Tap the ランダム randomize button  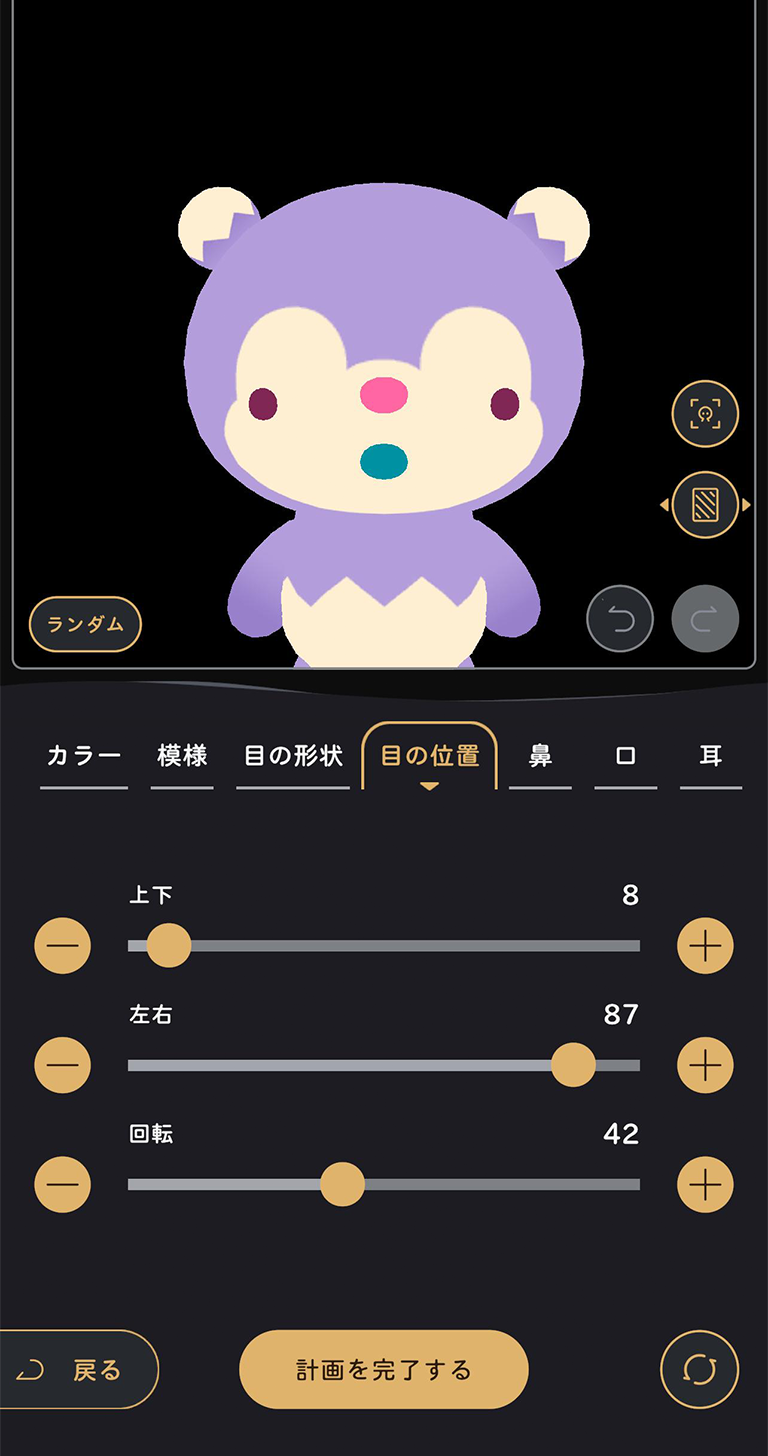tap(85, 624)
